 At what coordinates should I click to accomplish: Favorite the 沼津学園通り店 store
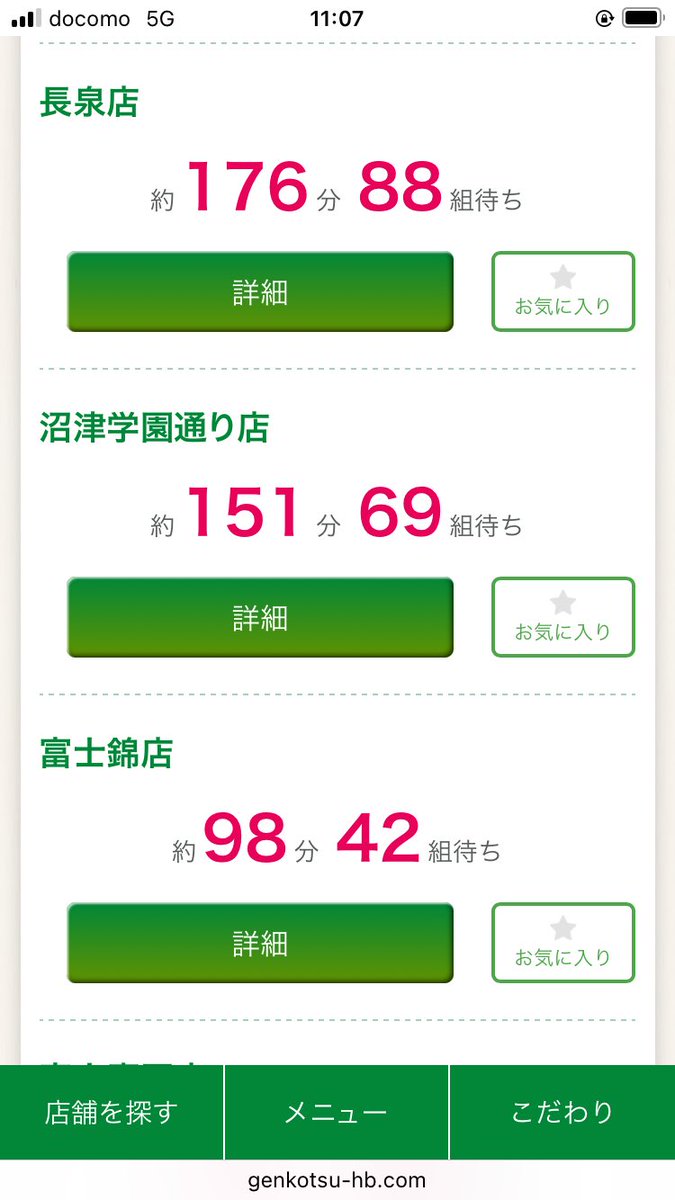tap(563, 617)
